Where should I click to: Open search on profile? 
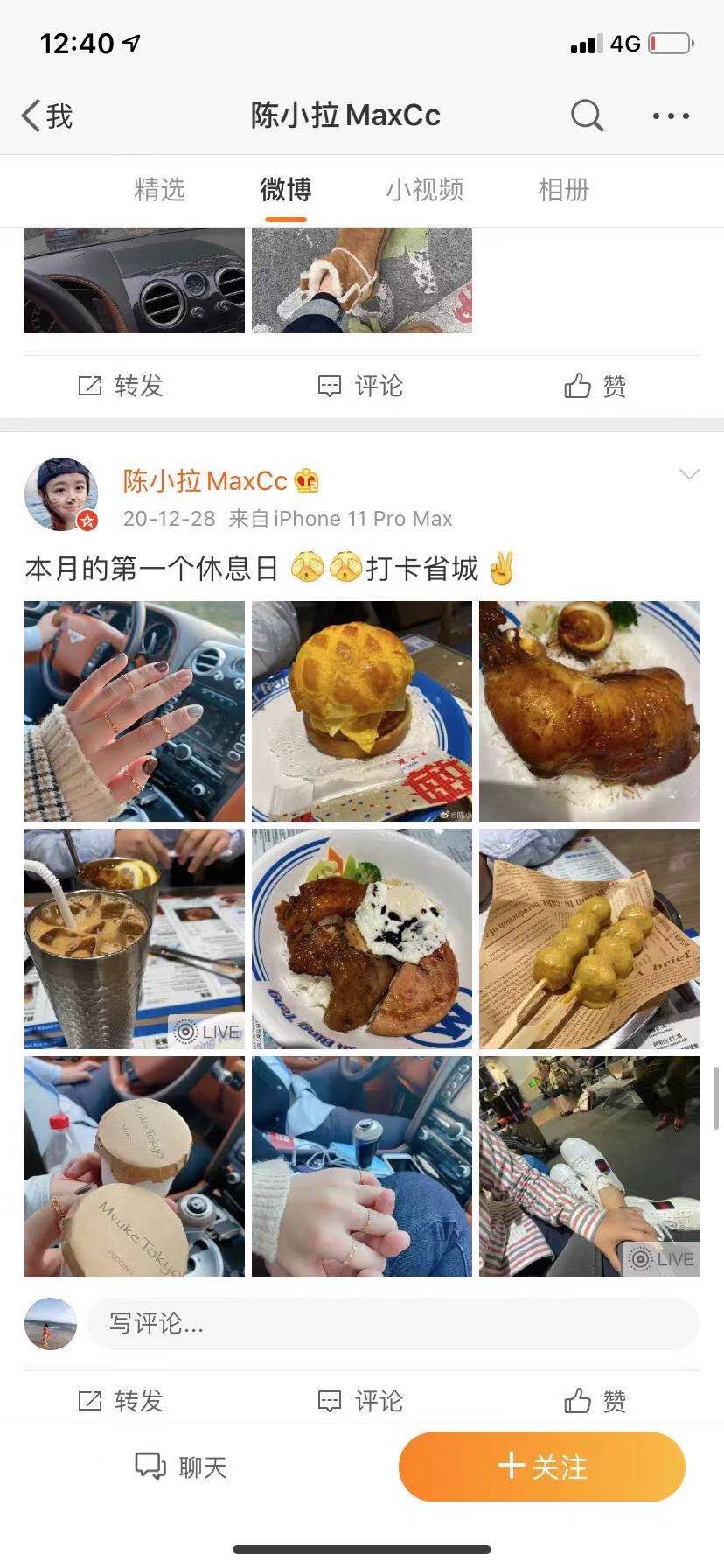pos(587,115)
